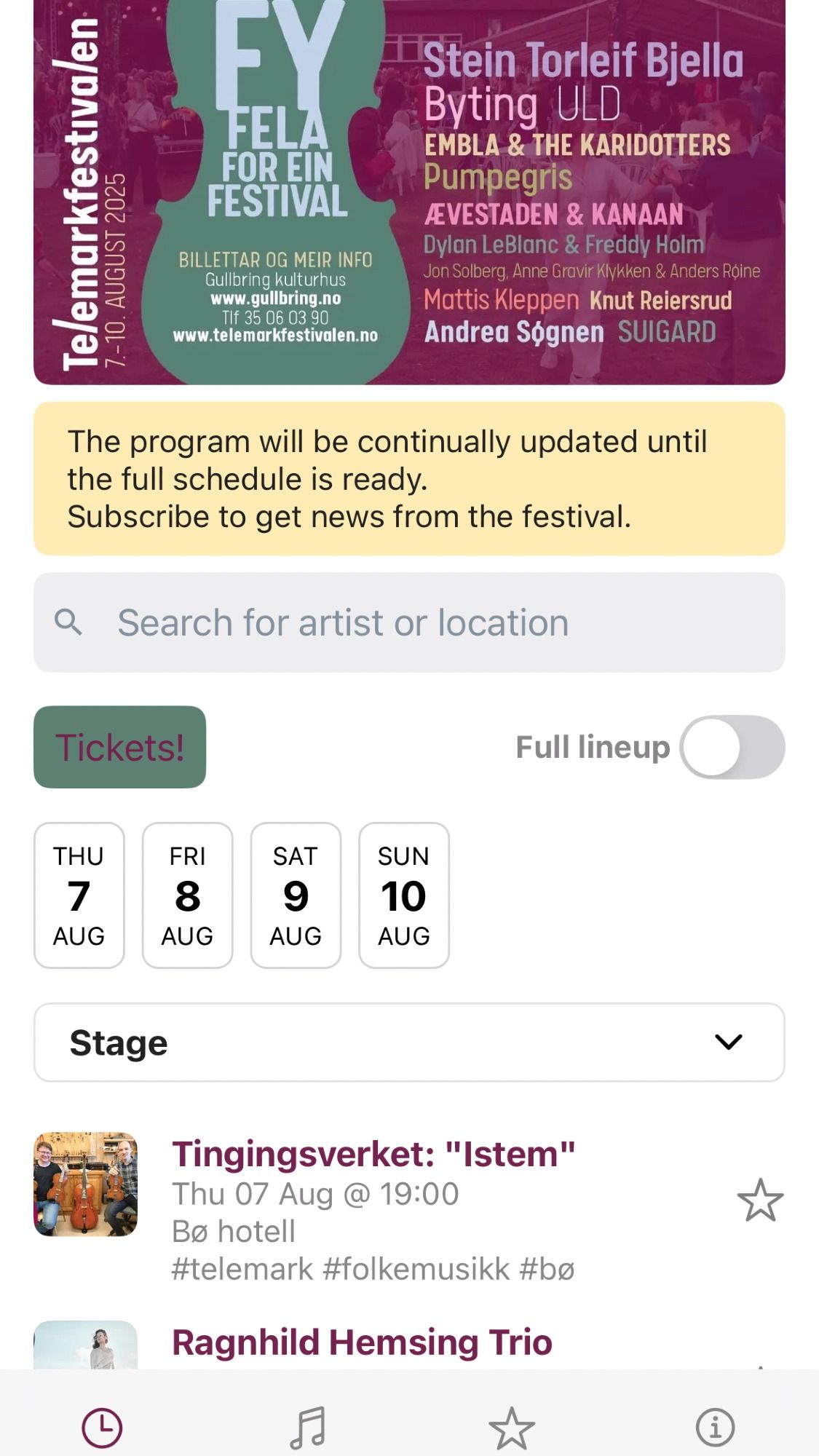Screen dimensions: 819x1456
Task: Open the info tab
Action: click(716, 1428)
